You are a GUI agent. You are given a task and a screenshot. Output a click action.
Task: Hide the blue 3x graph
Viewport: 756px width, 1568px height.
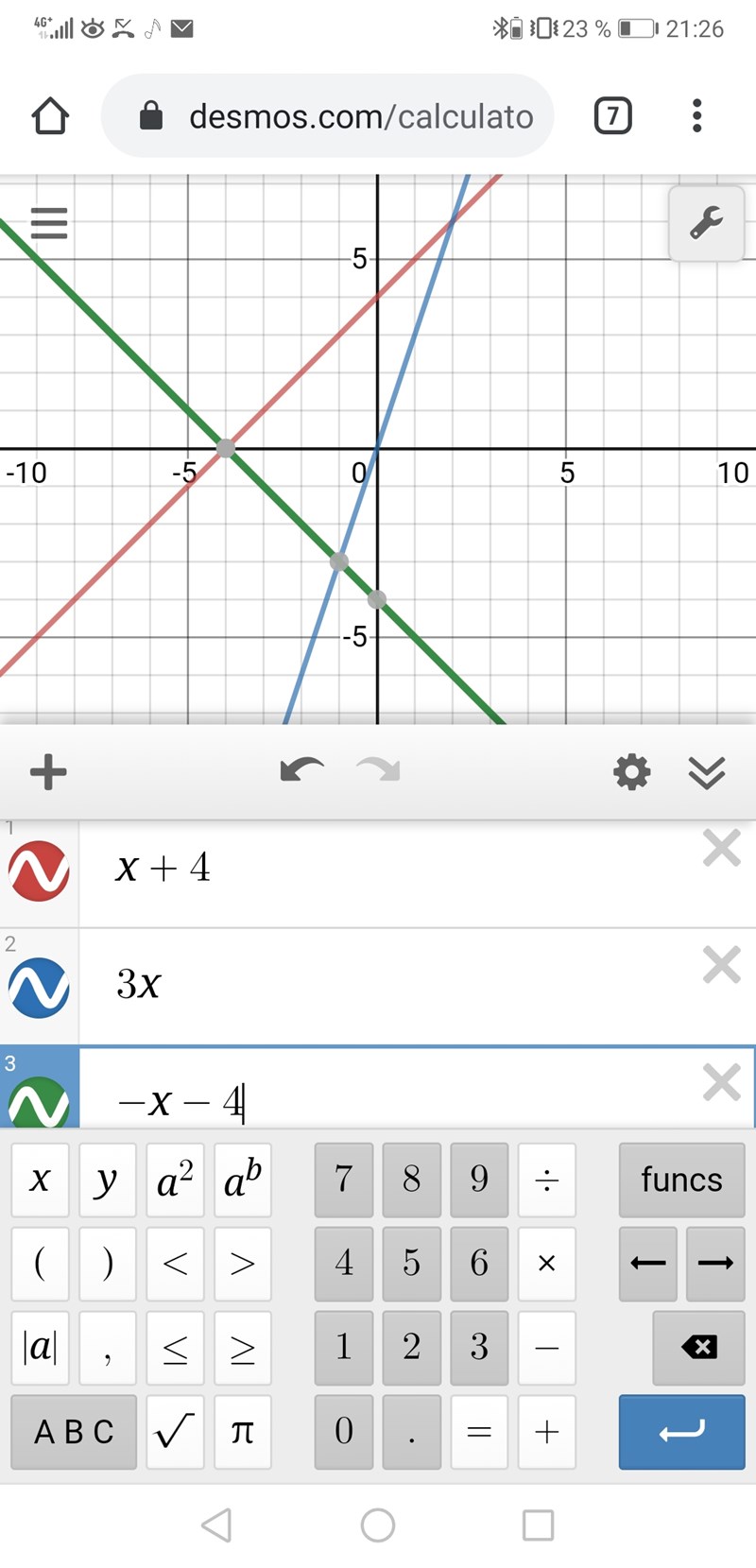pyautogui.click(x=39, y=988)
